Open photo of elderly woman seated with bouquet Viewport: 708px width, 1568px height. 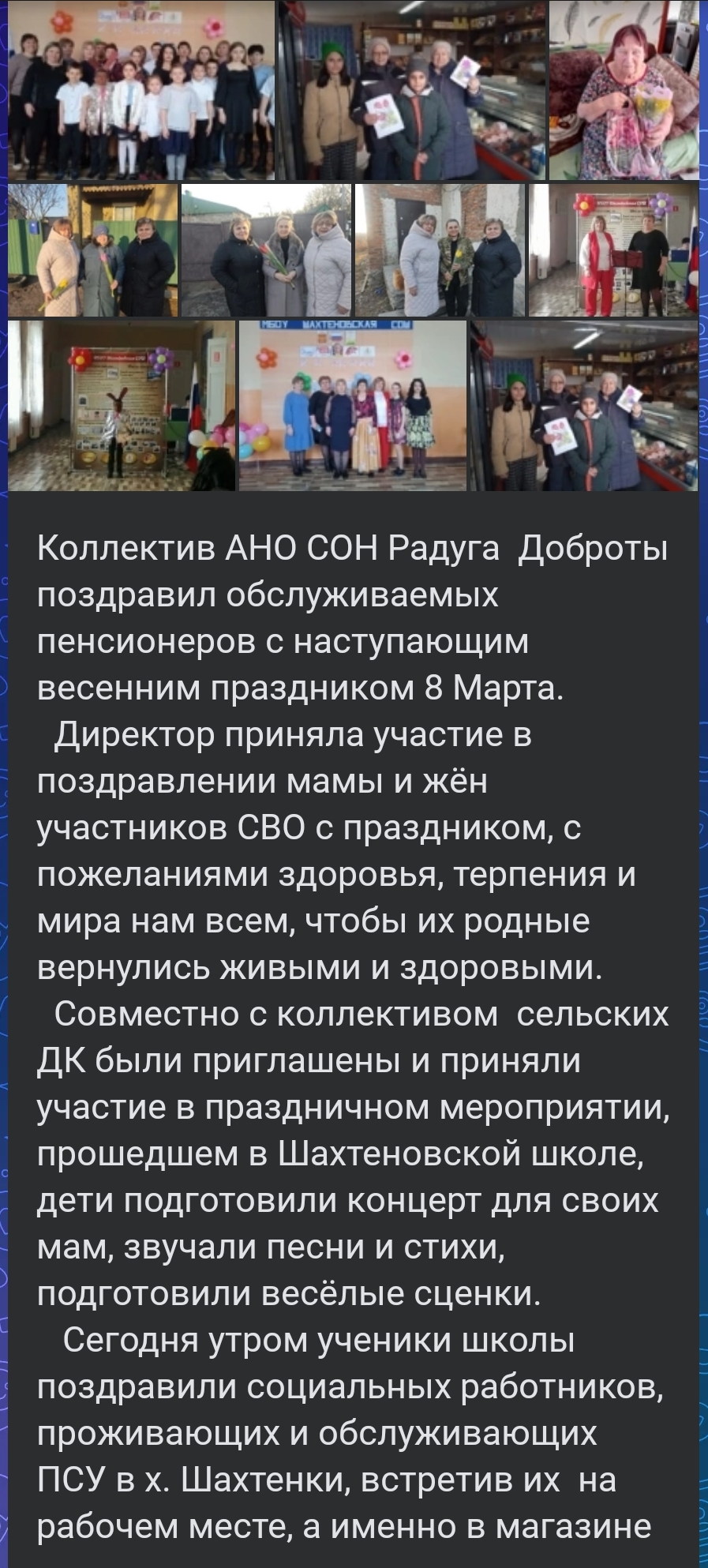click(624, 90)
